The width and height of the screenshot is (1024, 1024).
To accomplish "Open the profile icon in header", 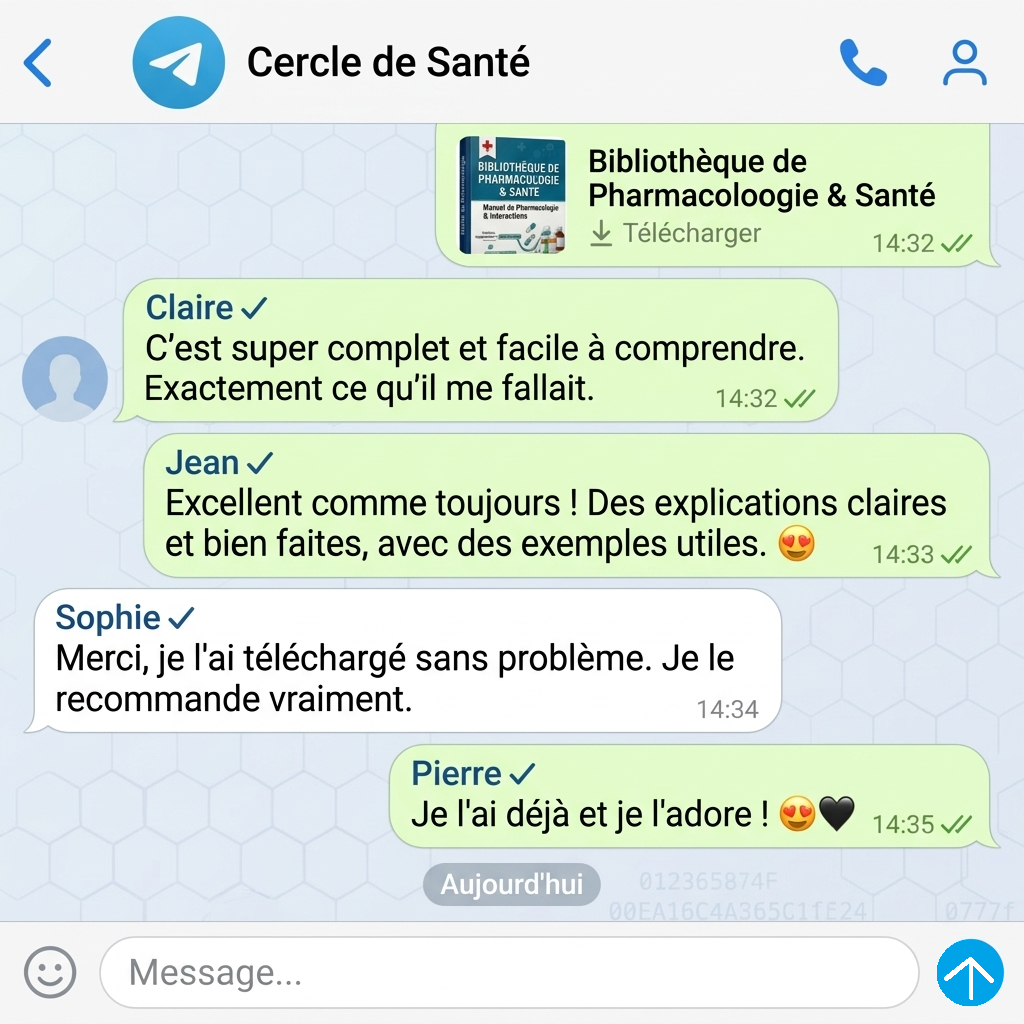I will point(965,63).
